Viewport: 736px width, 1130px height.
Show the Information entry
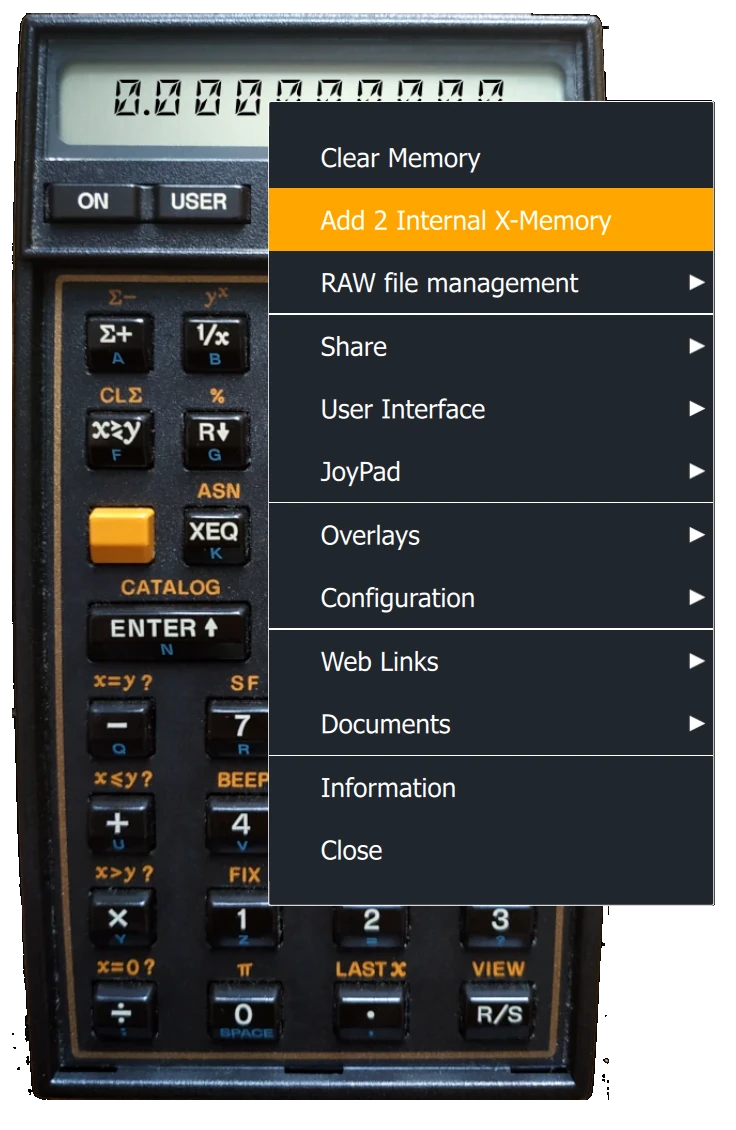tap(388, 787)
